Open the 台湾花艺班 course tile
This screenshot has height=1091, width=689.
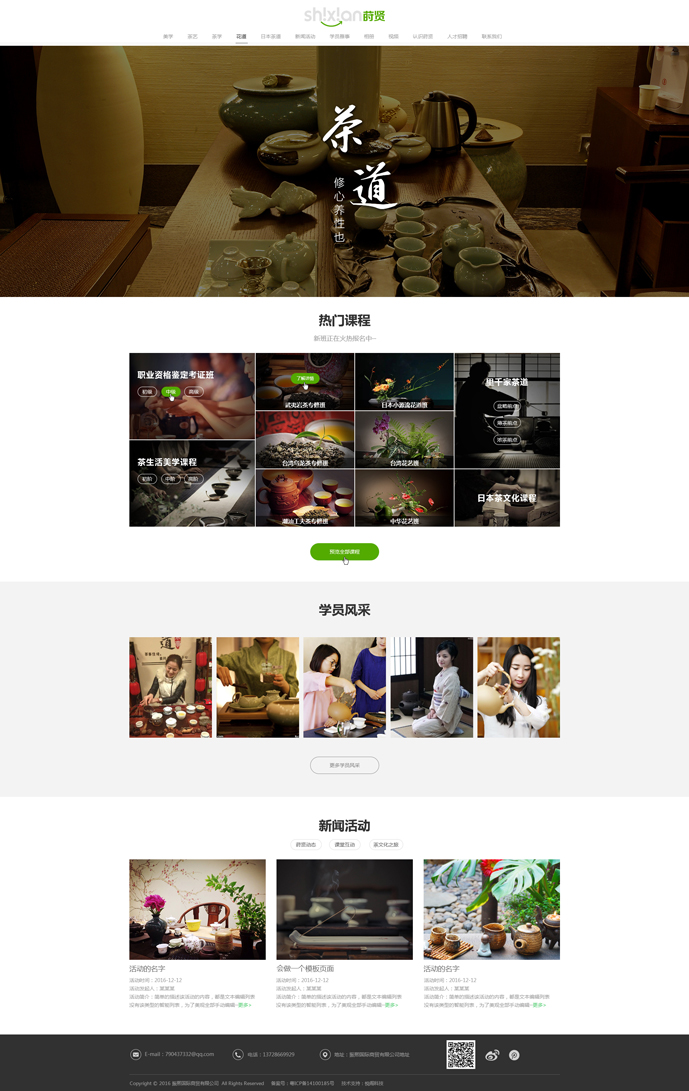(x=404, y=440)
